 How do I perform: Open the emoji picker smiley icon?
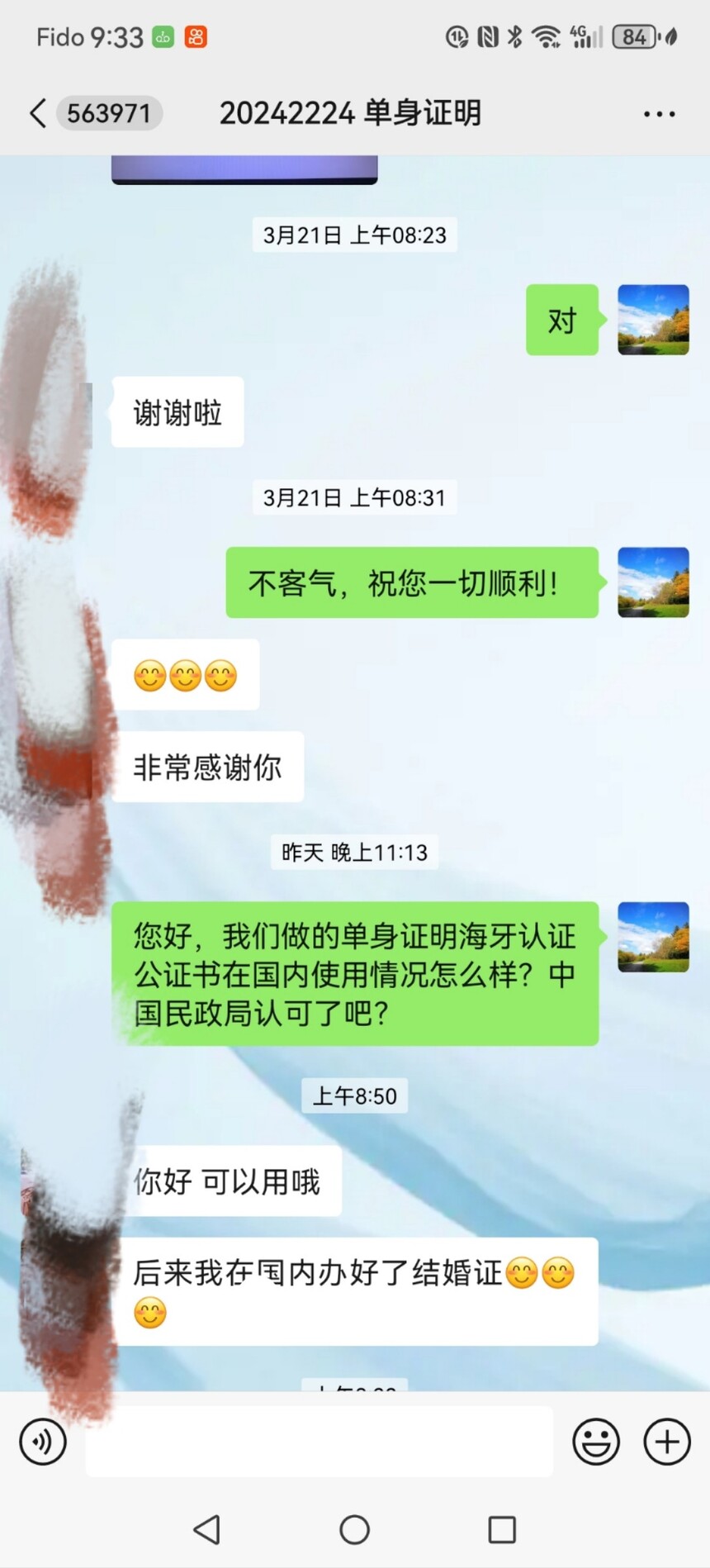click(596, 1442)
